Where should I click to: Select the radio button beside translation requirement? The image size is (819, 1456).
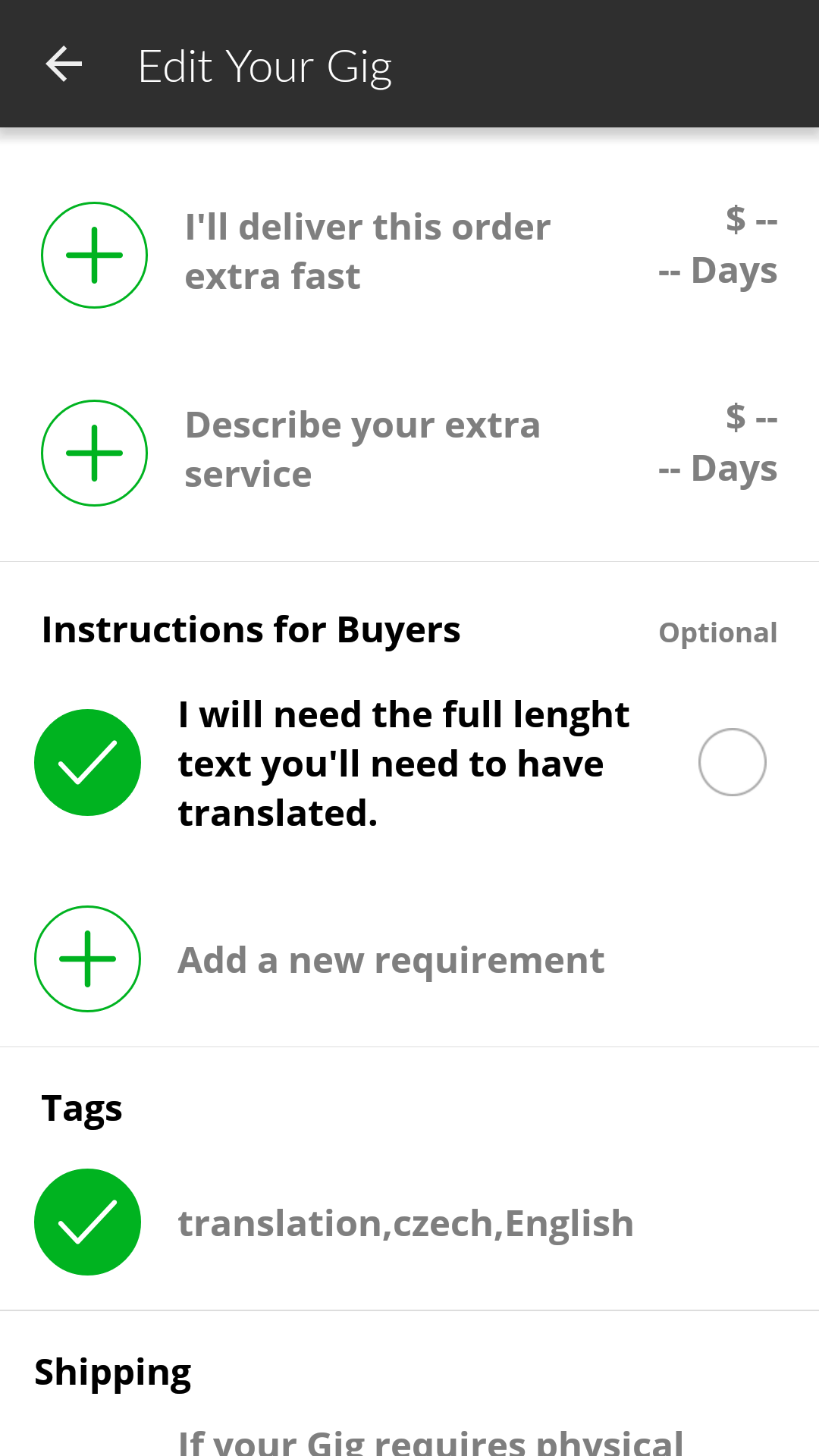point(732,762)
